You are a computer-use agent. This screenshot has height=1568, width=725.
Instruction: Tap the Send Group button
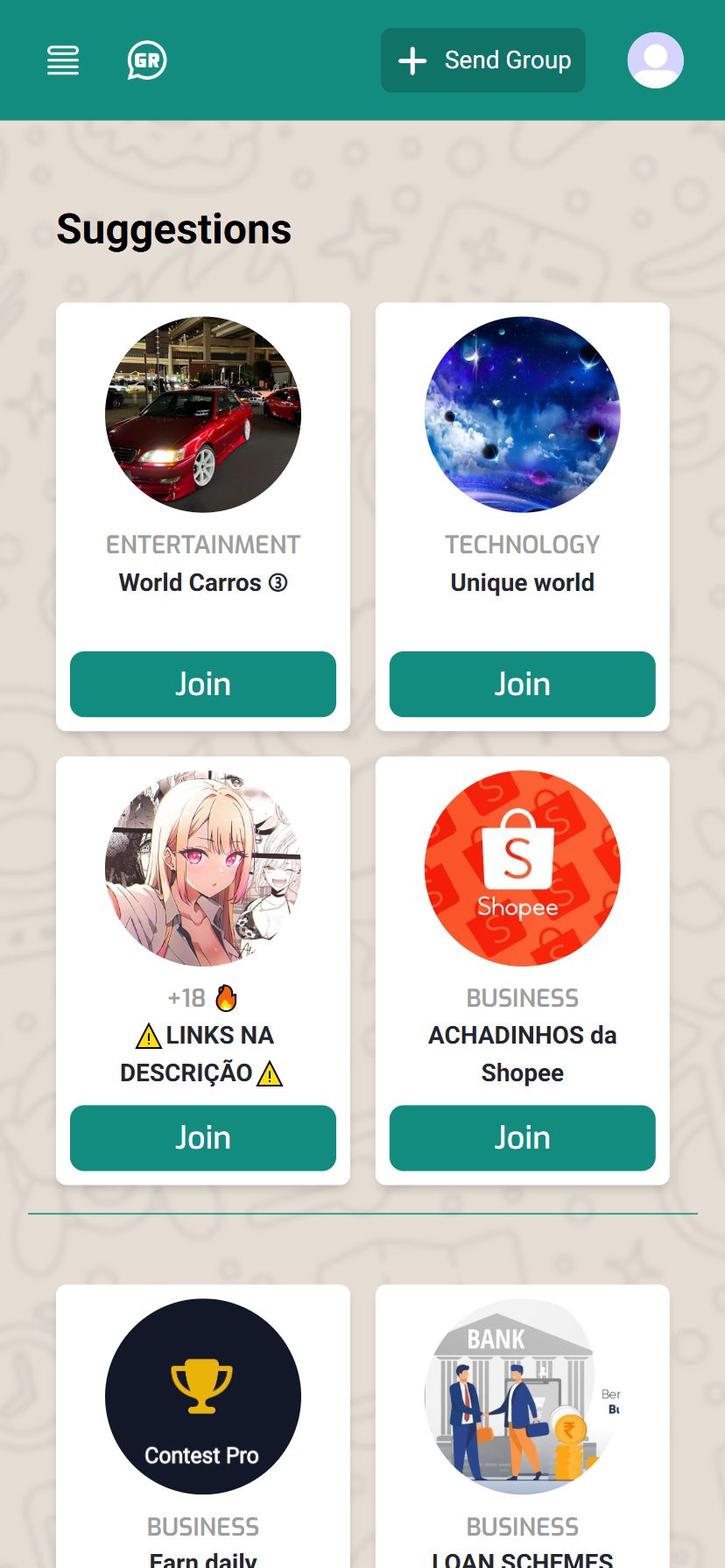[x=483, y=60]
